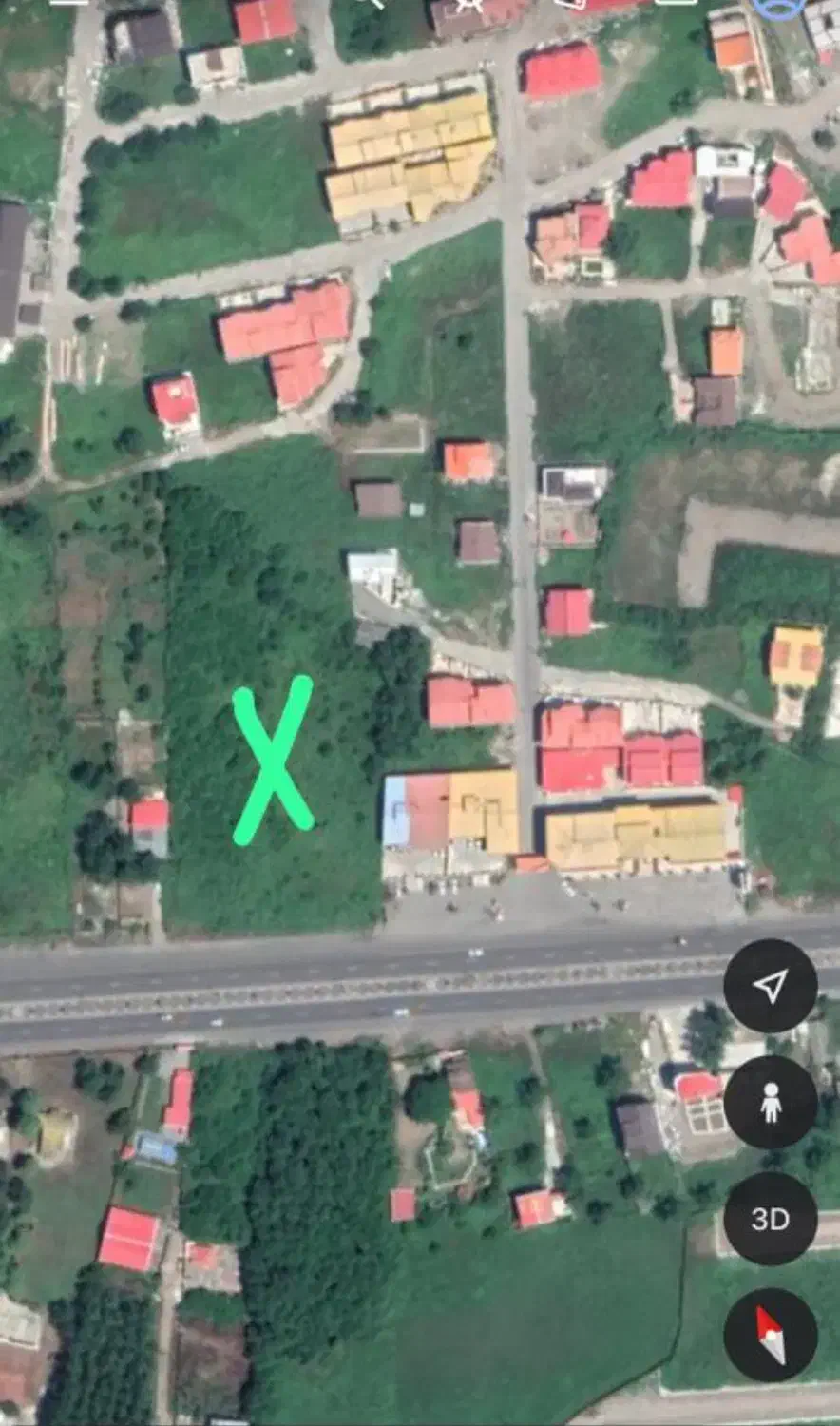The image size is (840, 1426).
Task: Tap the compass to reset north
Action: click(x=770, y=1335)
